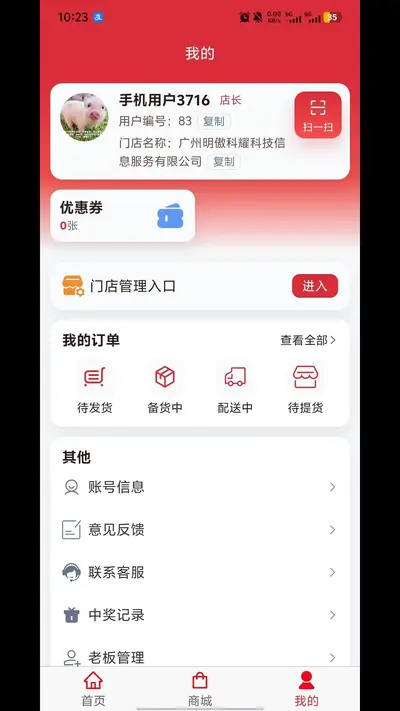Select the 我的 tab
This screenshot has height=711, width=400.
tap(307, 689)
